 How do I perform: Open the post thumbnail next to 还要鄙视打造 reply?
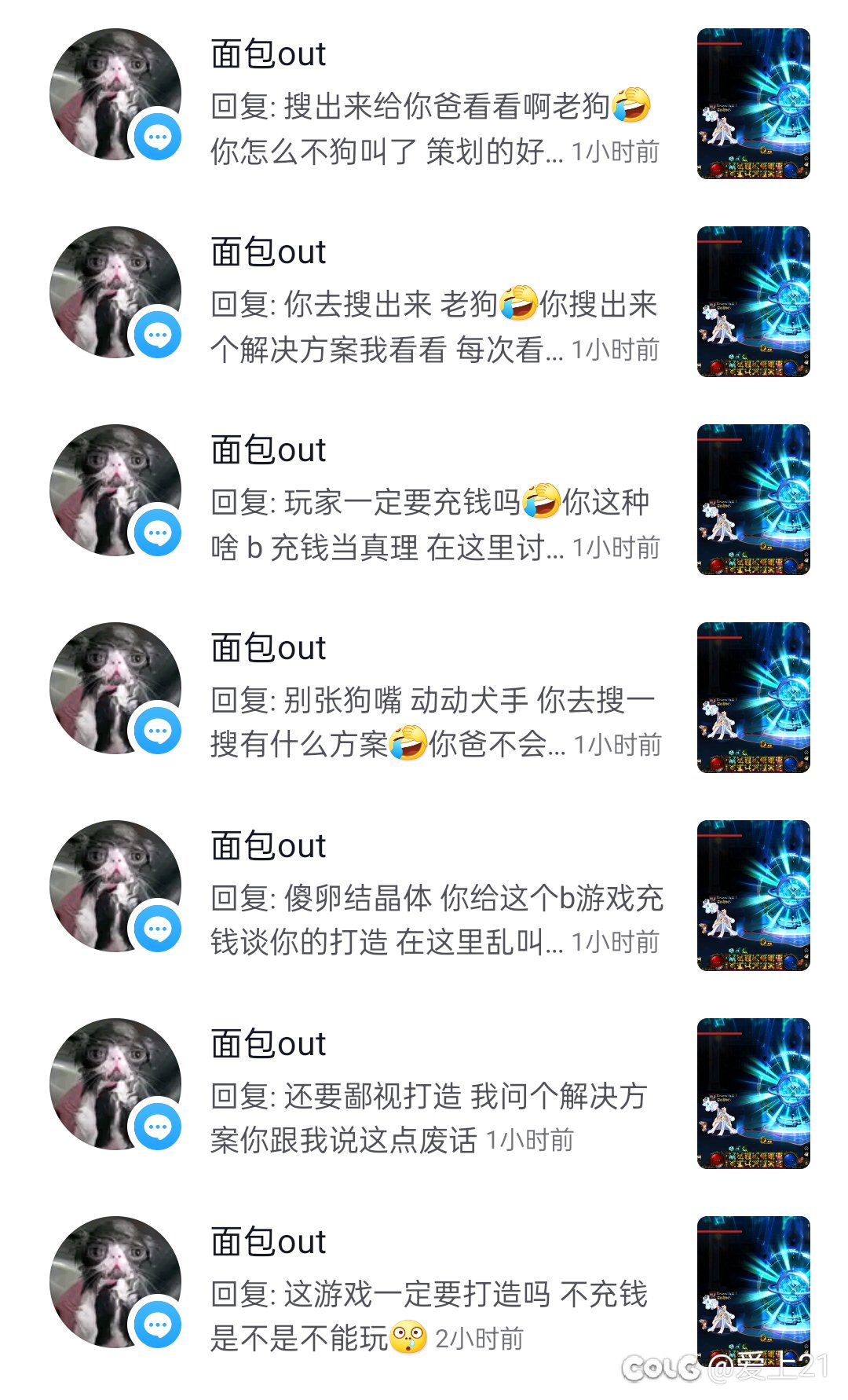754,1094
